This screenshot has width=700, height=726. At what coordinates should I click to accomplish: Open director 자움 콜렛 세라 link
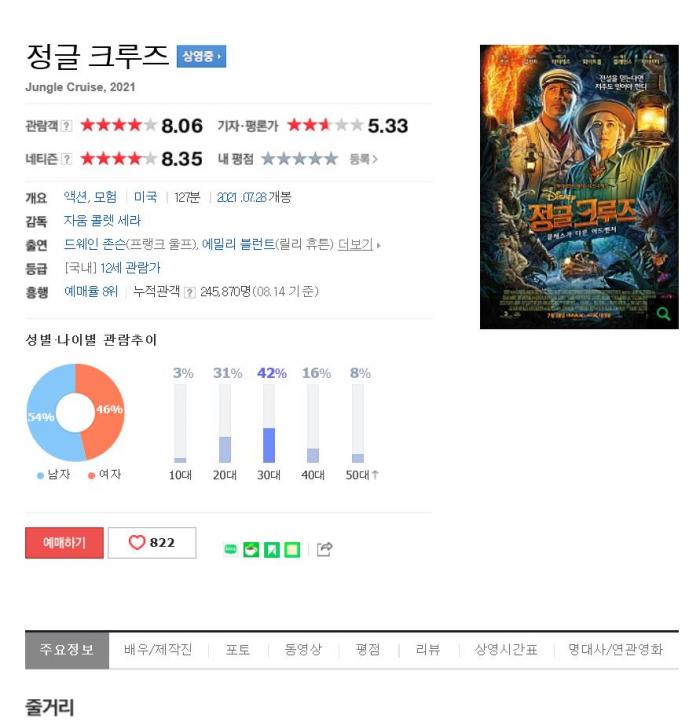tap(102, 221)
